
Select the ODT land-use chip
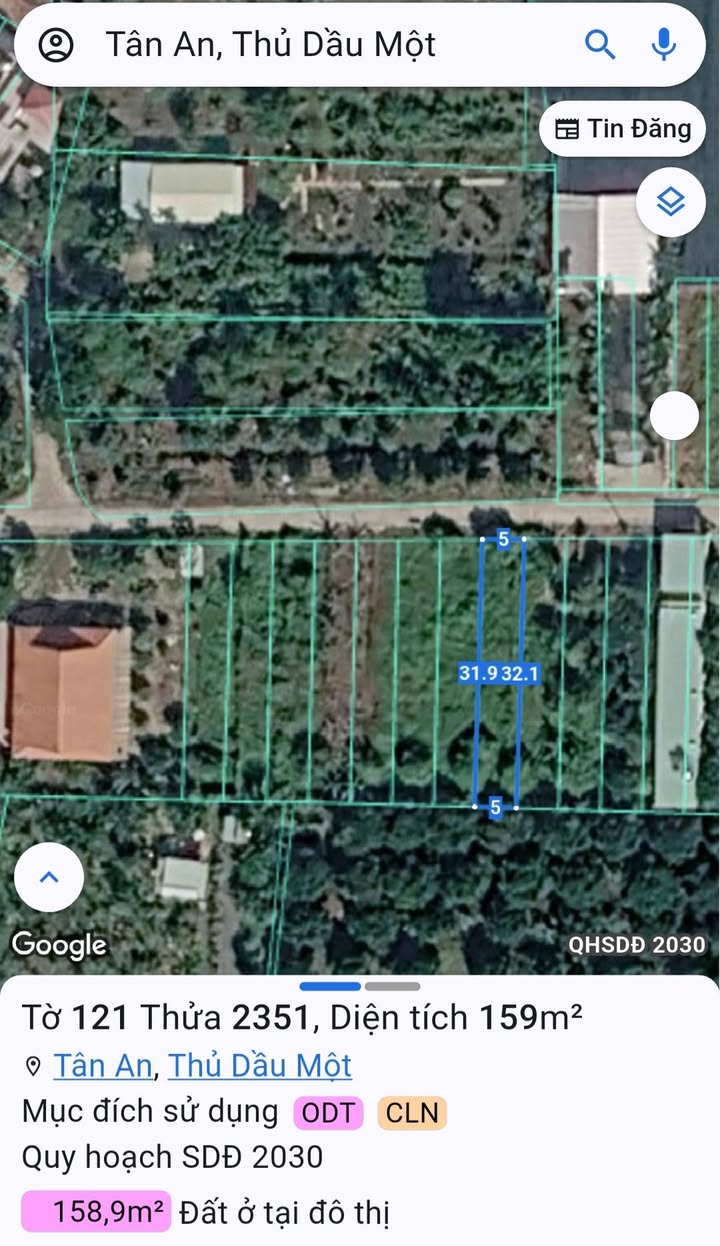click(x=328, y=1113)
